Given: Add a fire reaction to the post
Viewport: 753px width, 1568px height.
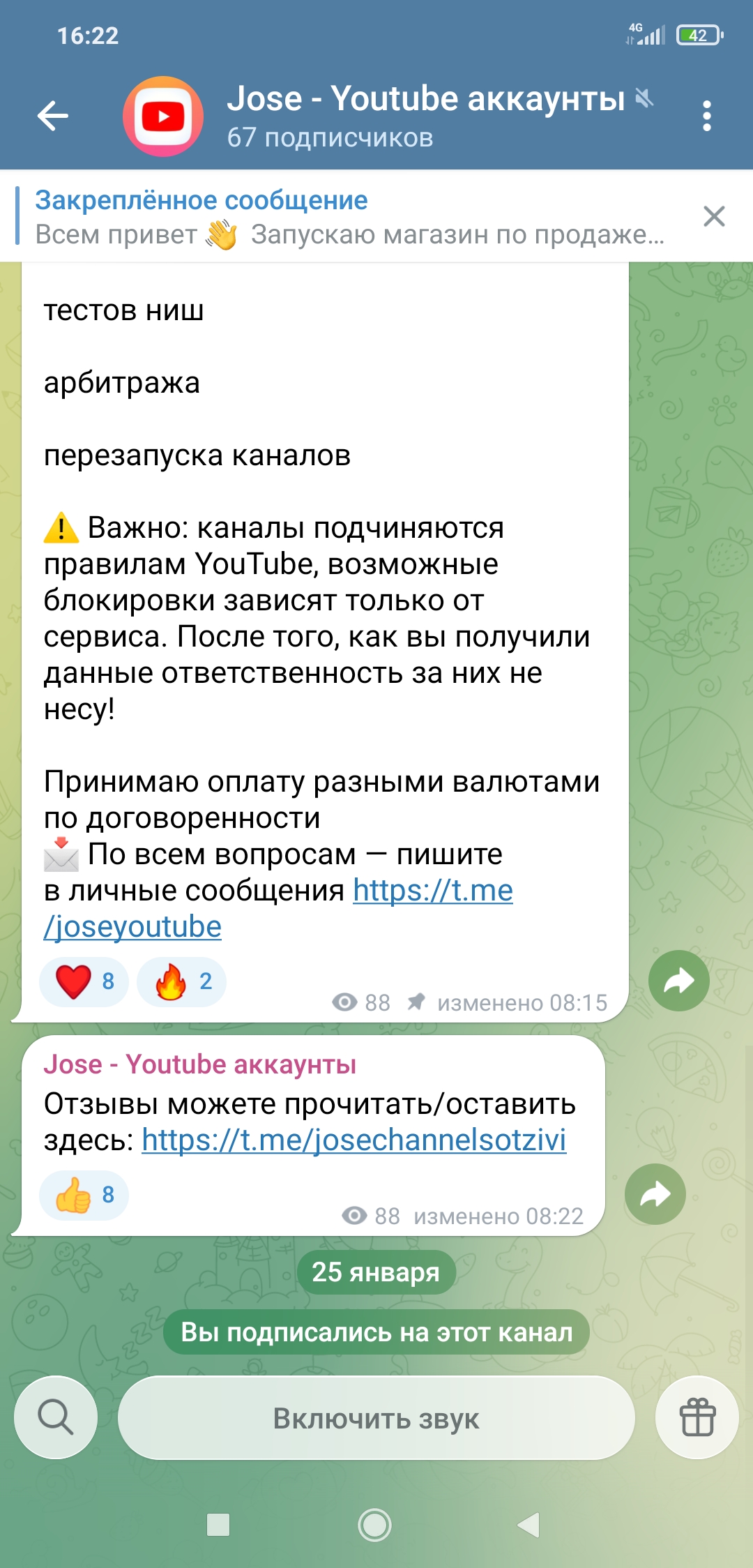Looking at the screenshot, I should (x=181, y=981).
